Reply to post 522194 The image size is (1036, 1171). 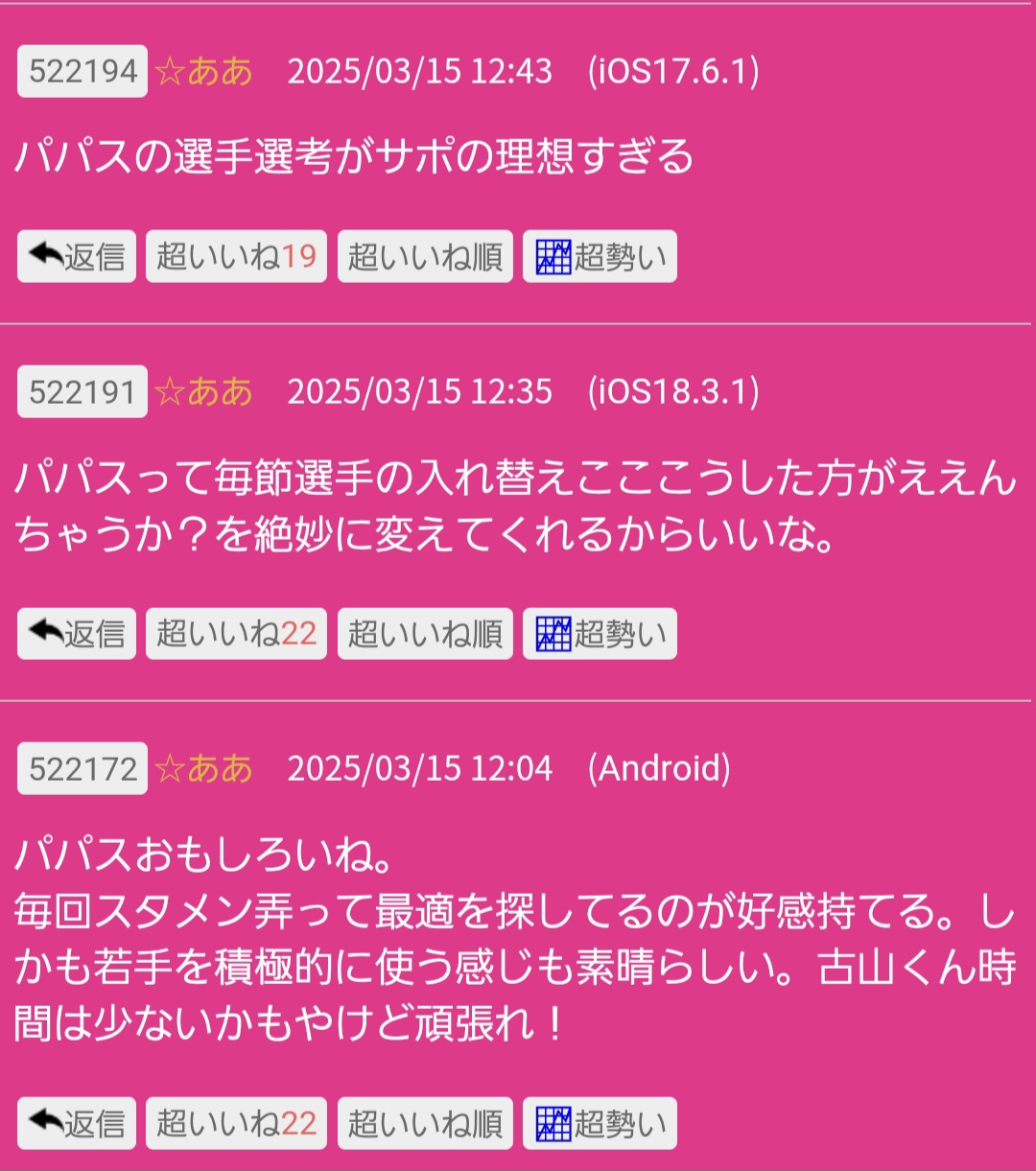pyautogui.click(x=77, y=256)
